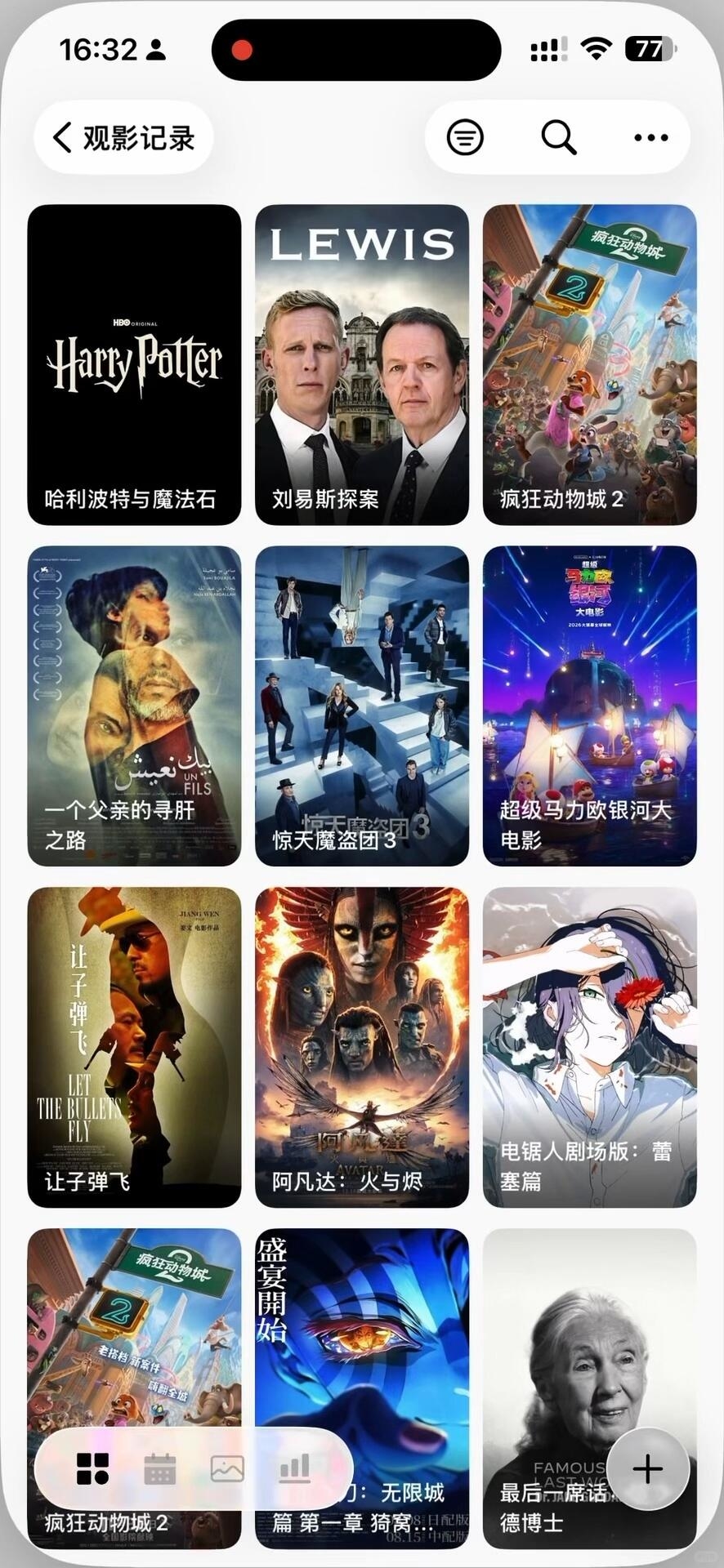Open 惊天魔盗团 3 entry

click(x=362, y=706)
